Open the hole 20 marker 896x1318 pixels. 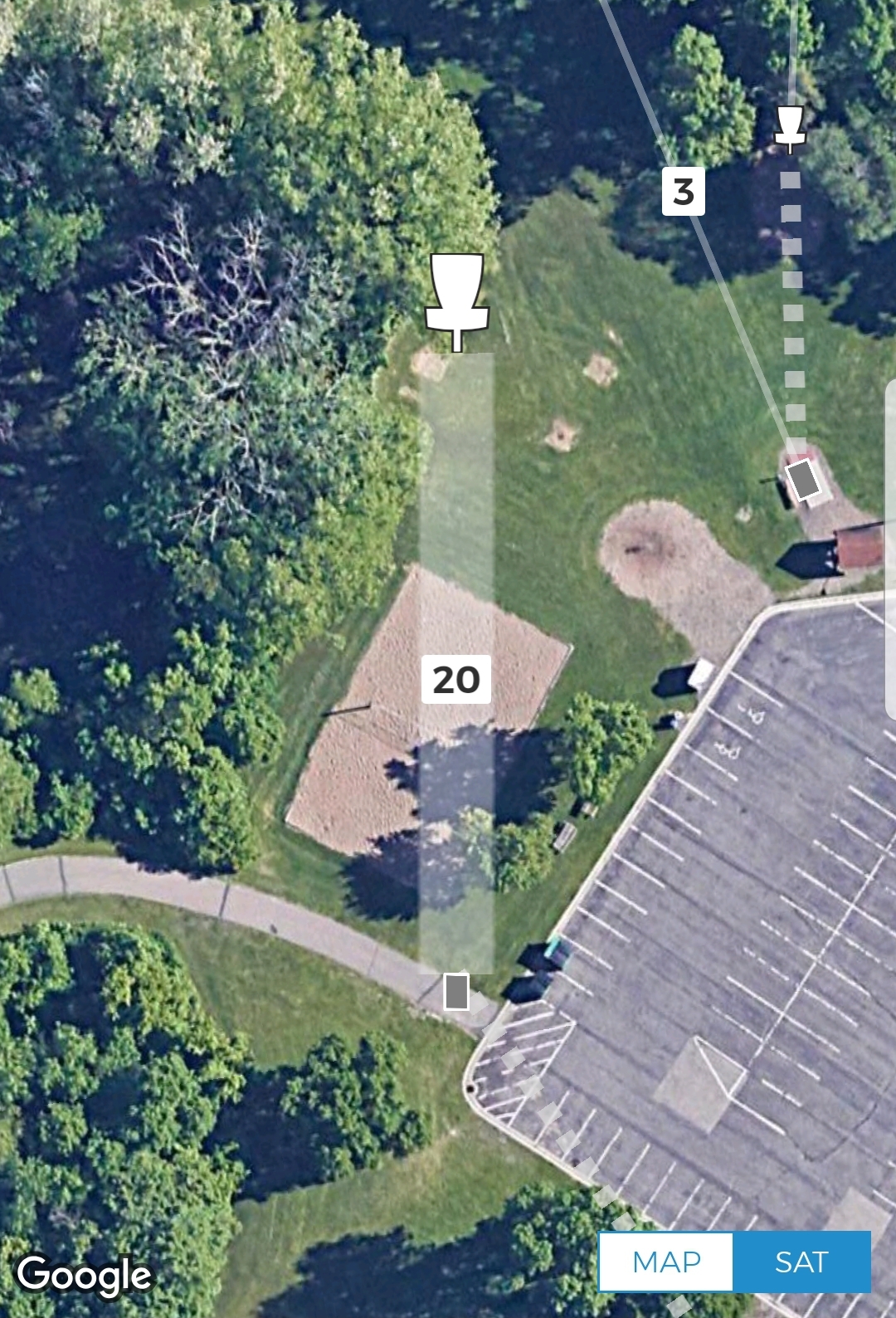tap(456, 679)
